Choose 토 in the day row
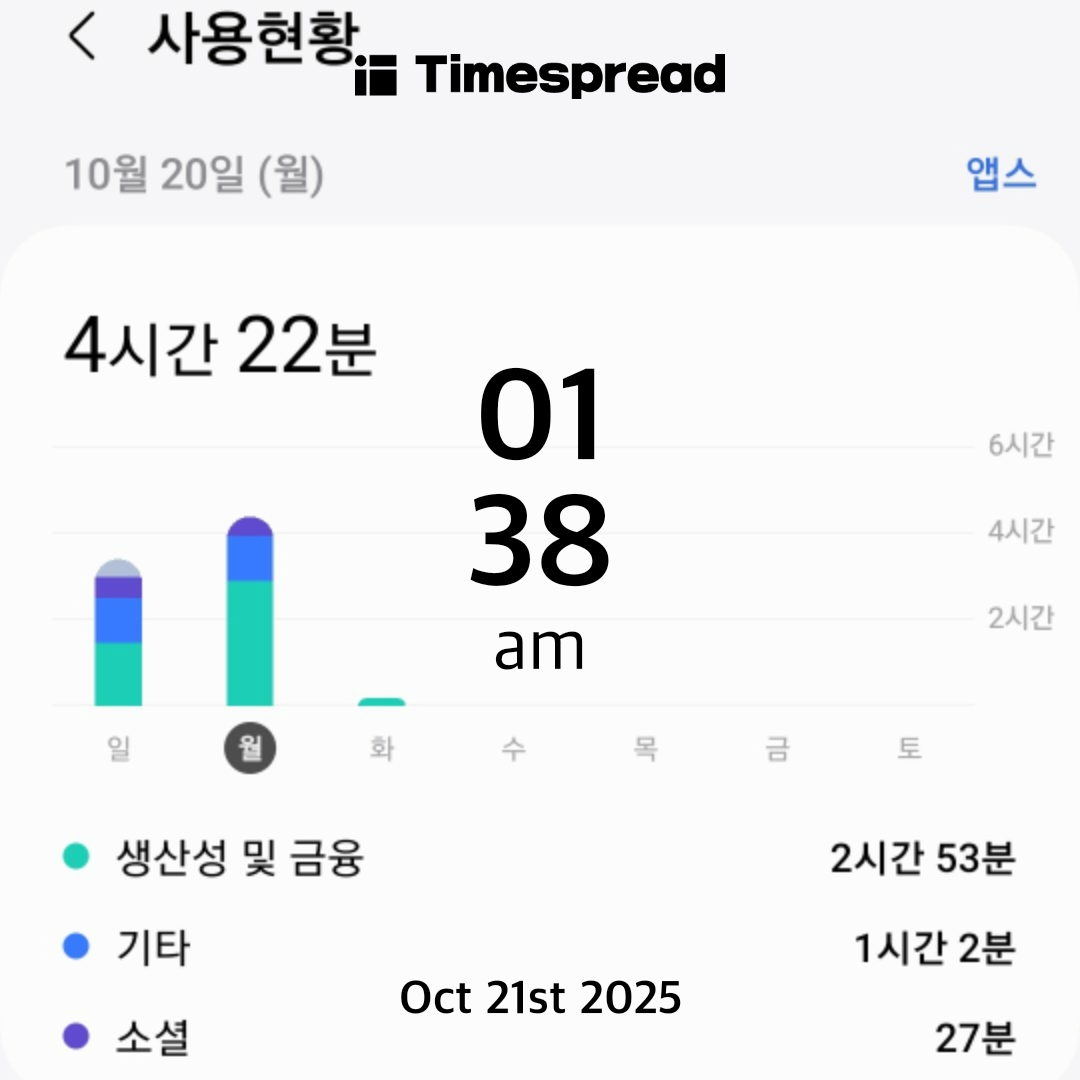The width and height of the screenshot is (1080, 1080). coord(909,747)
